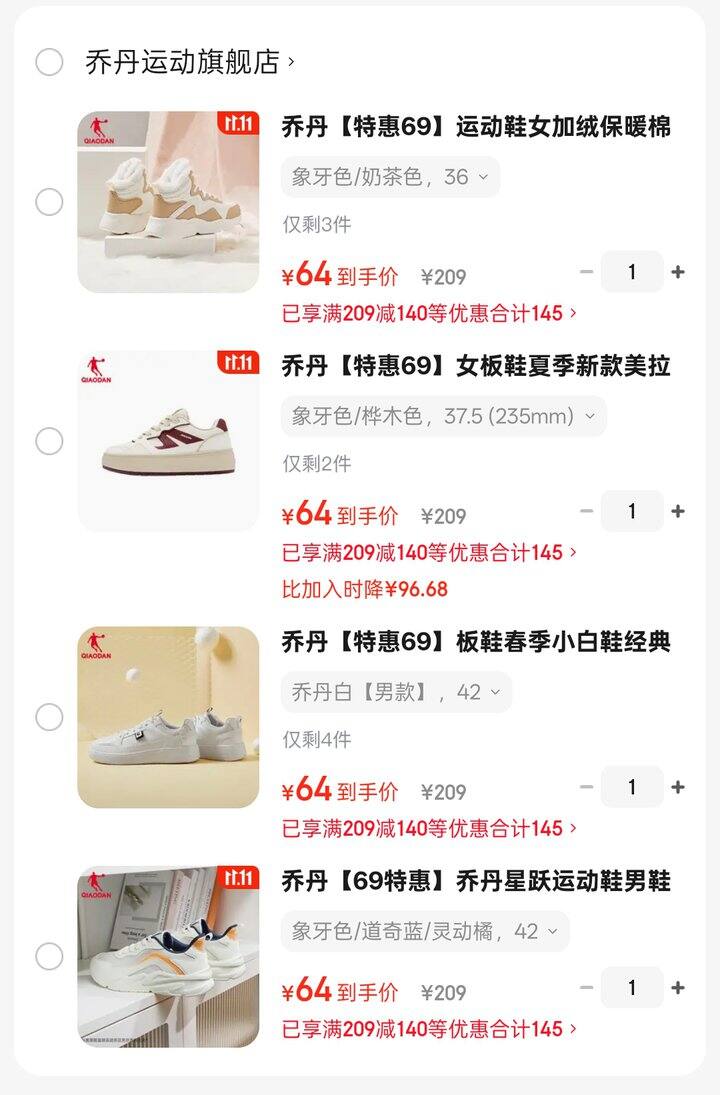Check the 女板鞋夏季新款美拉 item

coord(49,441)
